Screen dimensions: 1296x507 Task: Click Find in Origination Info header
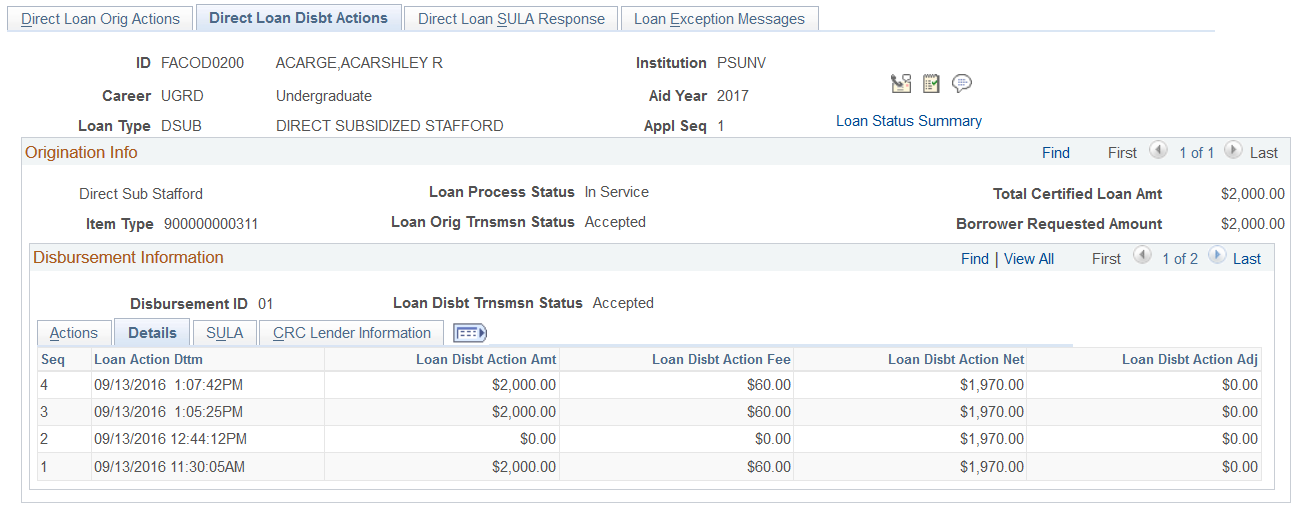coord(1055,153)
